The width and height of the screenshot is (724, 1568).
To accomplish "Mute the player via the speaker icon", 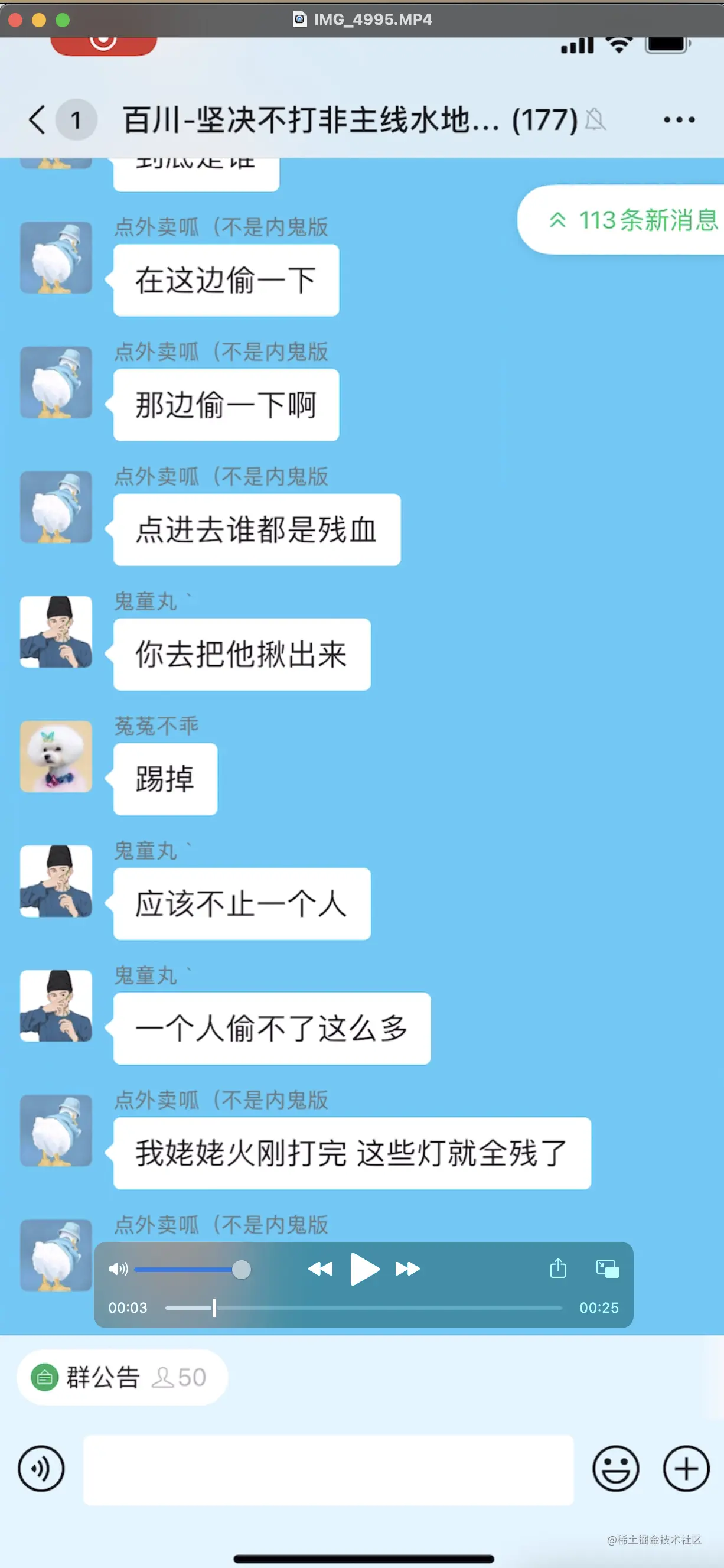I will click(118, 1269).
